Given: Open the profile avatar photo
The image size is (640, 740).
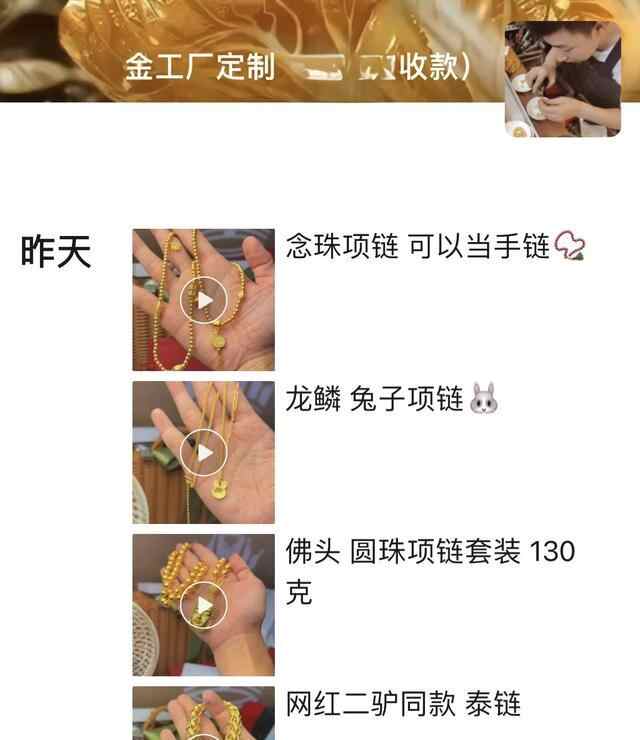Looking at the screenshot, I should pyautogui.click(x=563, y=78).
